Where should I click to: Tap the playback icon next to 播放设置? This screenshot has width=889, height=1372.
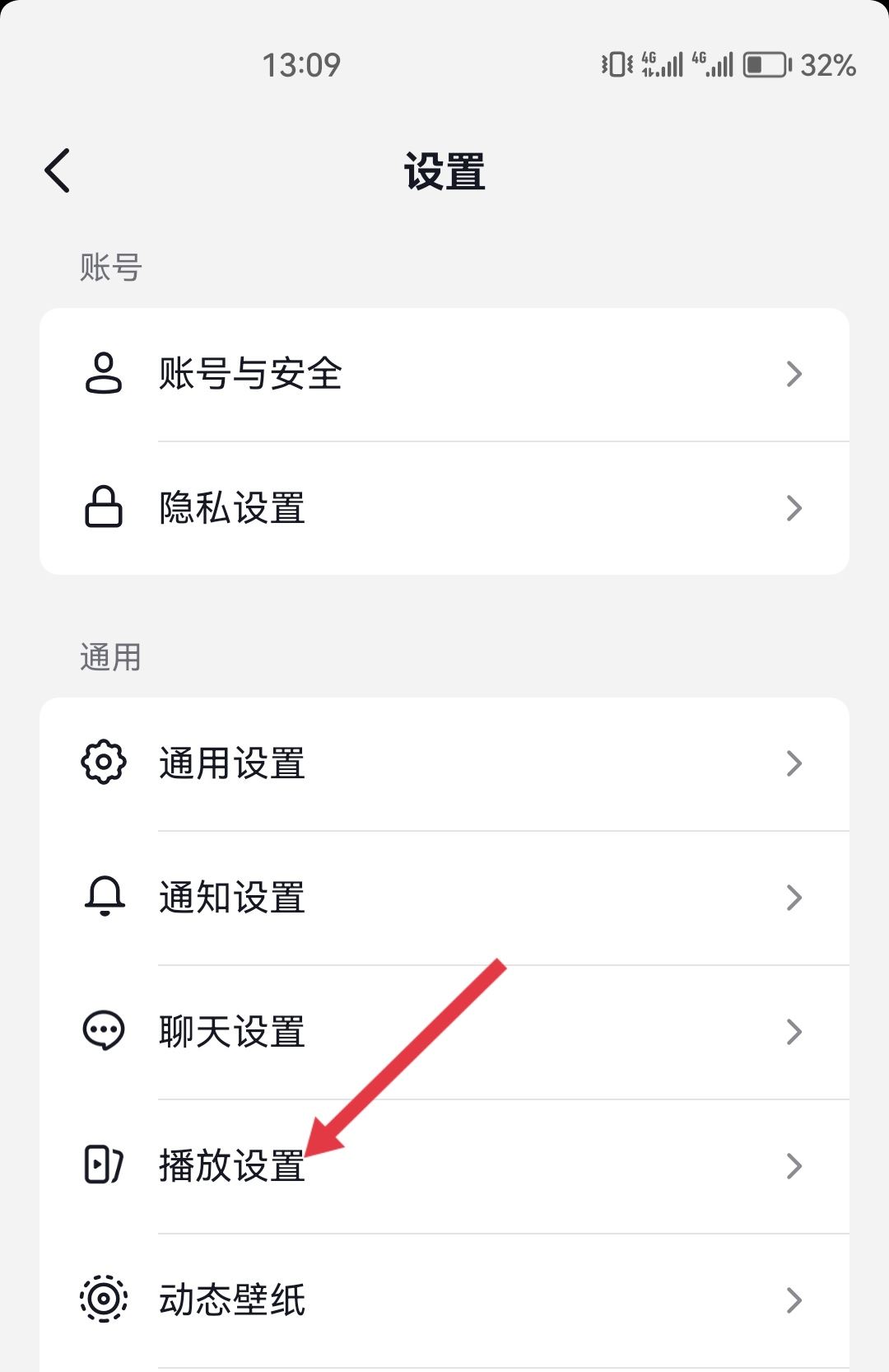(x=103, y=1164)
